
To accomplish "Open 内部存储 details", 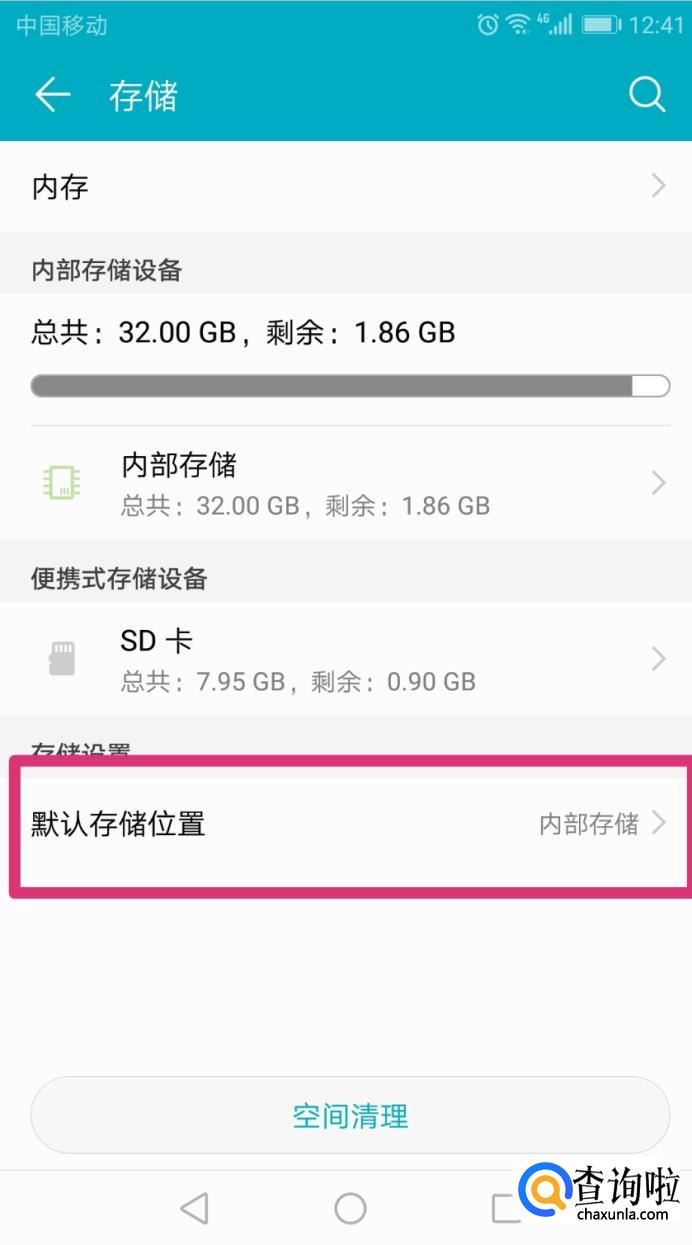I will (x=346, y=483).
